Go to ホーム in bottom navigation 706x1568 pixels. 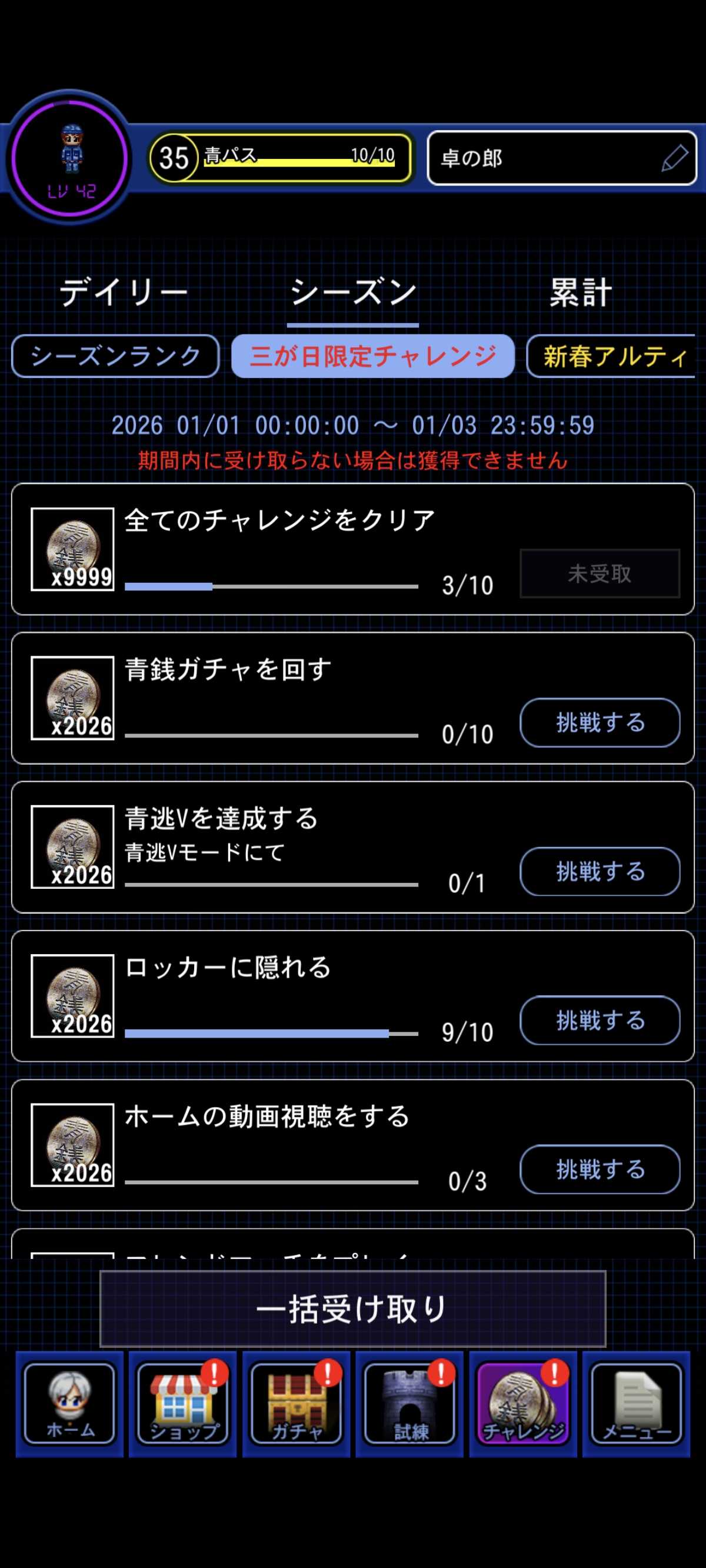(69, 1404)
